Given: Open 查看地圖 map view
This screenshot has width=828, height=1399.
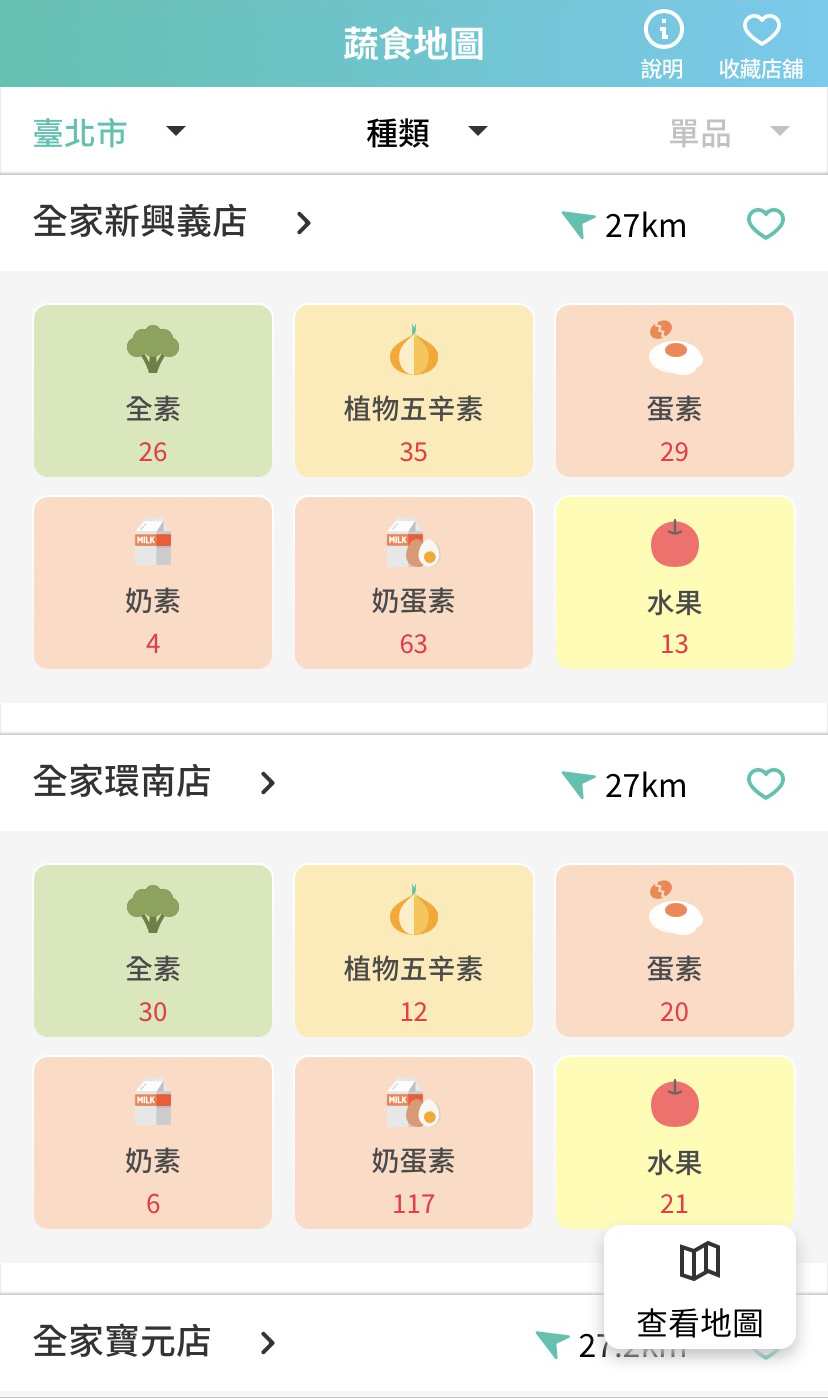Looking at the screenshot, I should [700, 1288].
